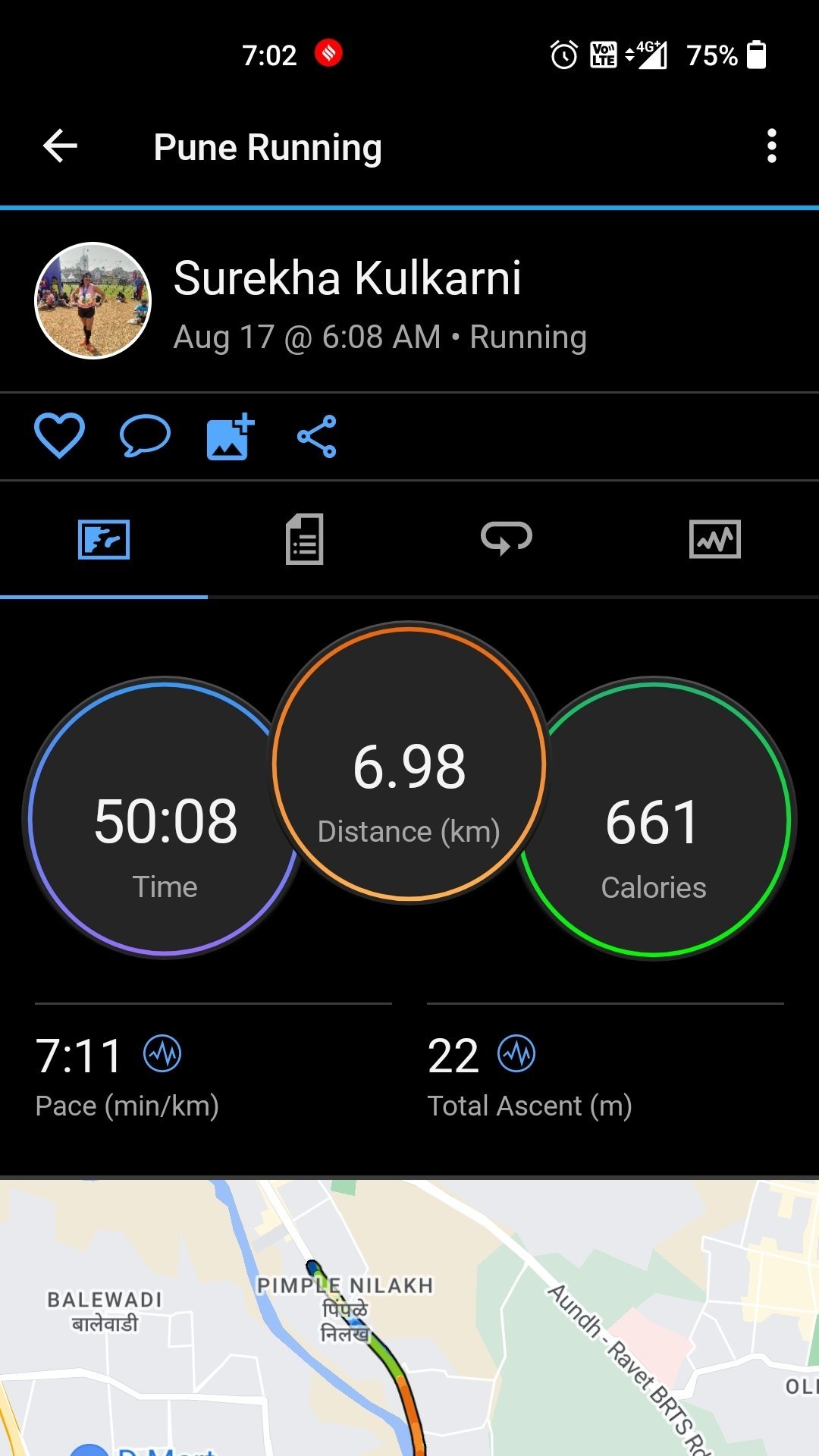This screenshot has width=819, height=1456.
Task: Open the route map near Pimple Nilakh
Action: 409,1319
